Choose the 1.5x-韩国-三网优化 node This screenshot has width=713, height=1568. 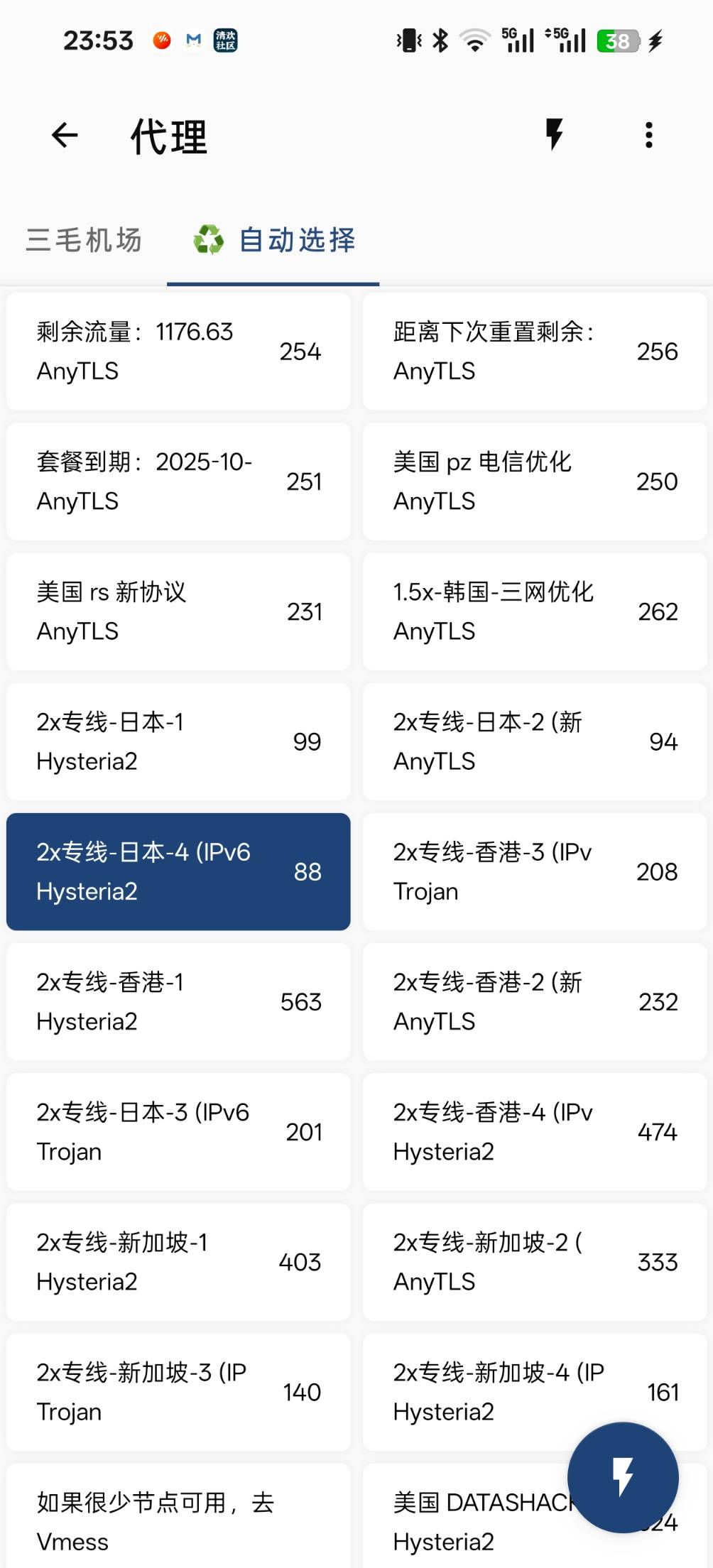click(534, 611)
